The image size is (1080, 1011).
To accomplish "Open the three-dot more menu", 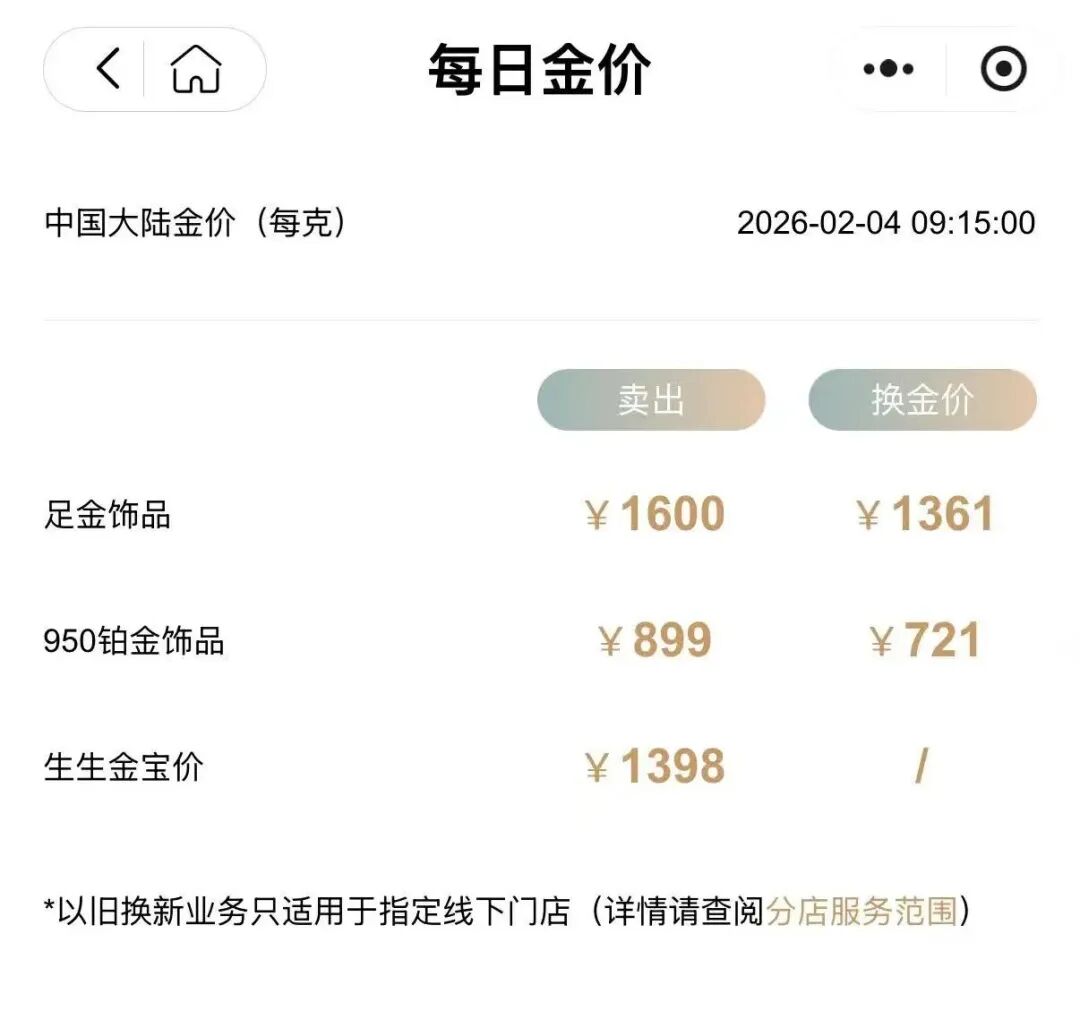I will 888,69.
